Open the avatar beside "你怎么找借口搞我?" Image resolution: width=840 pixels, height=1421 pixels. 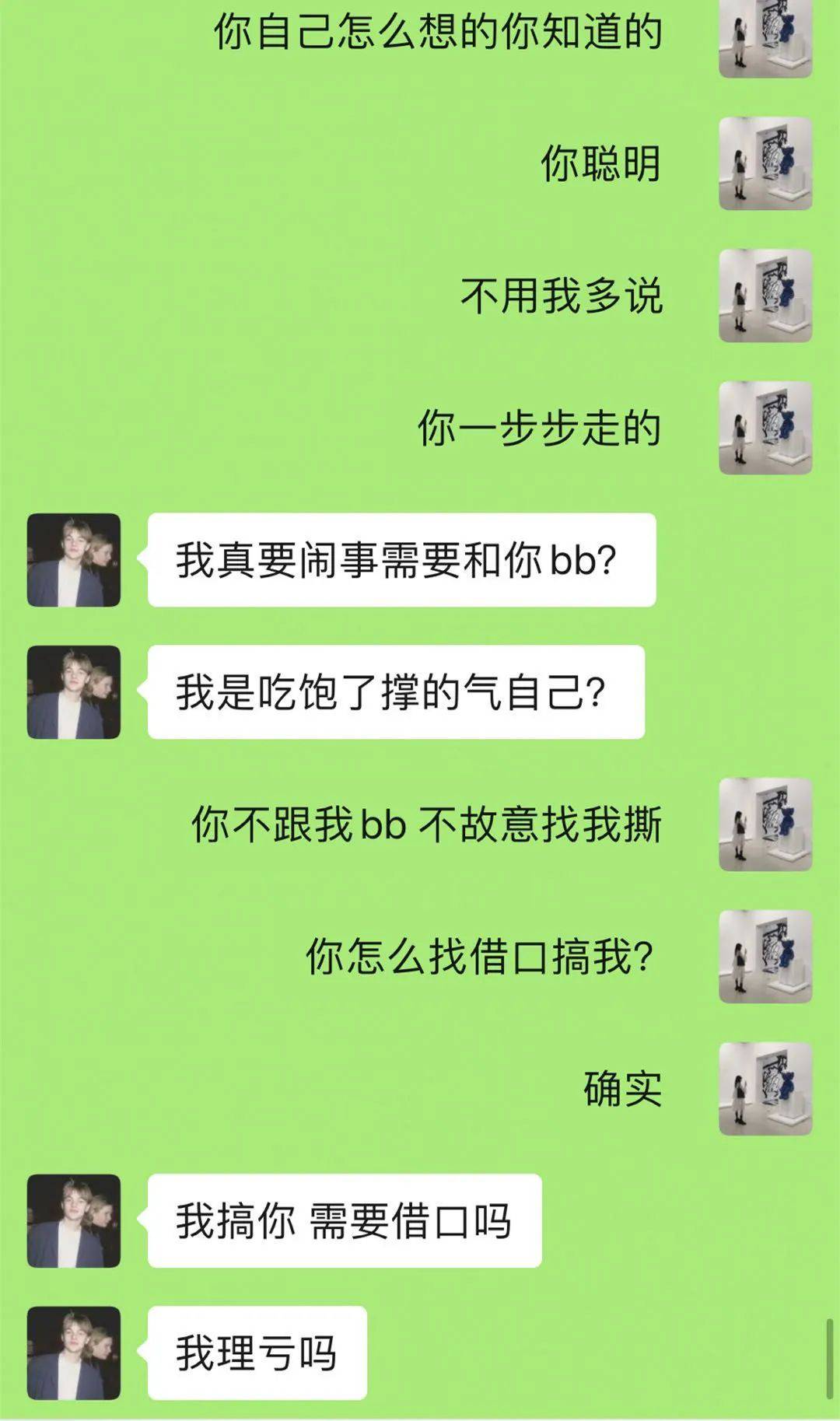click(x=765, y=957)
